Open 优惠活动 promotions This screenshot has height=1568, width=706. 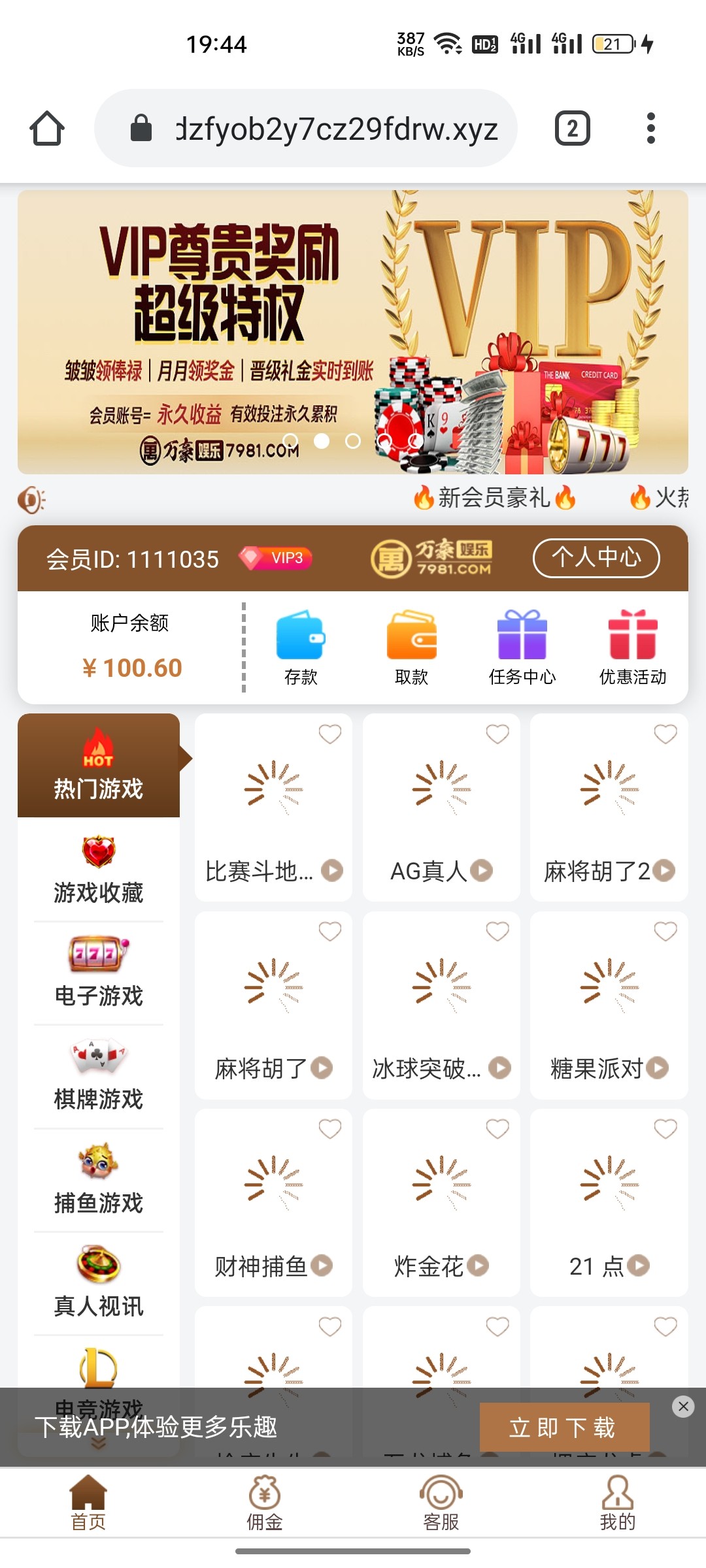point(633,647)
